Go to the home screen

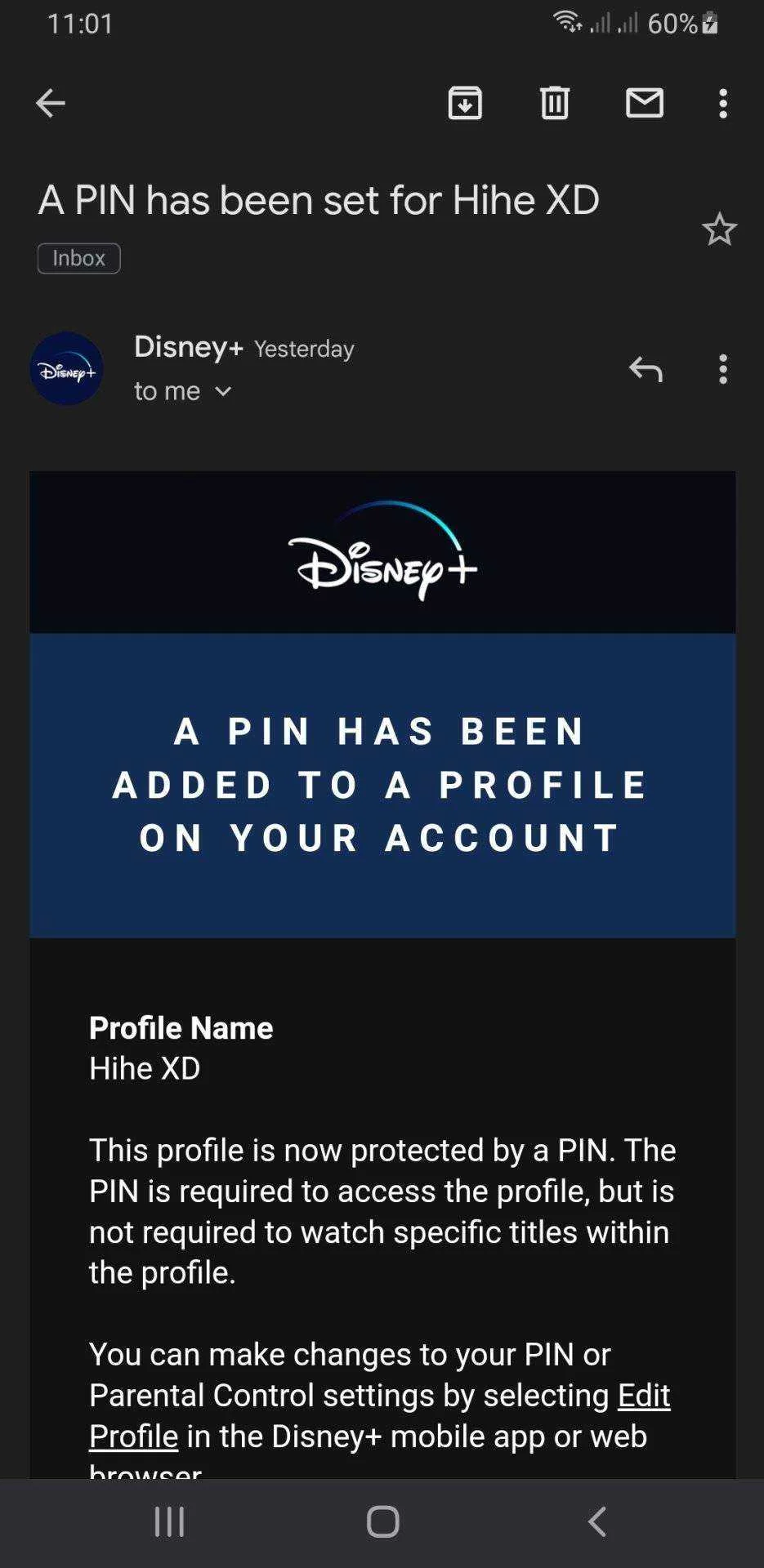pyautogui.click(x=382, y=1522)
